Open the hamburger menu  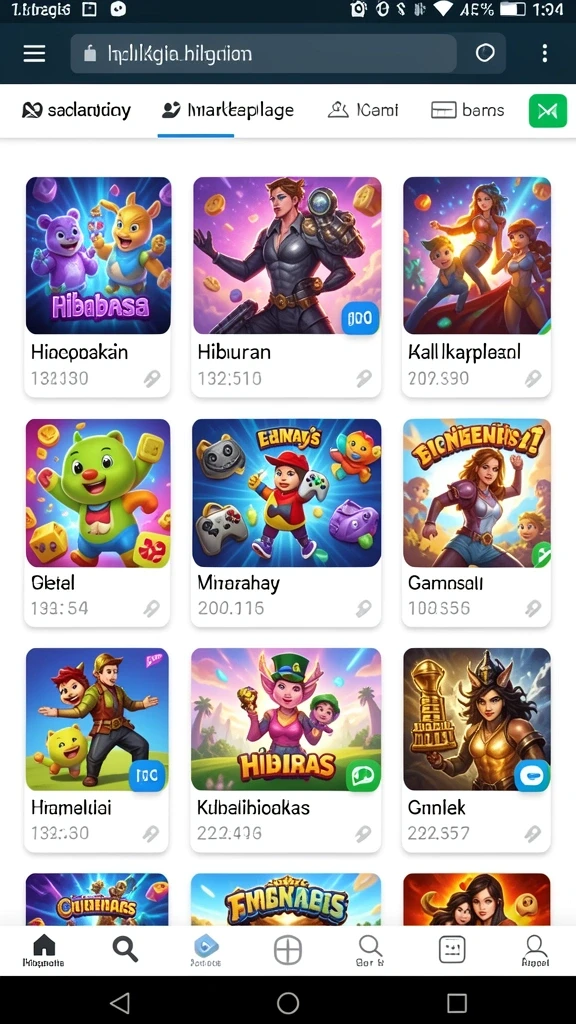point(34,54)
